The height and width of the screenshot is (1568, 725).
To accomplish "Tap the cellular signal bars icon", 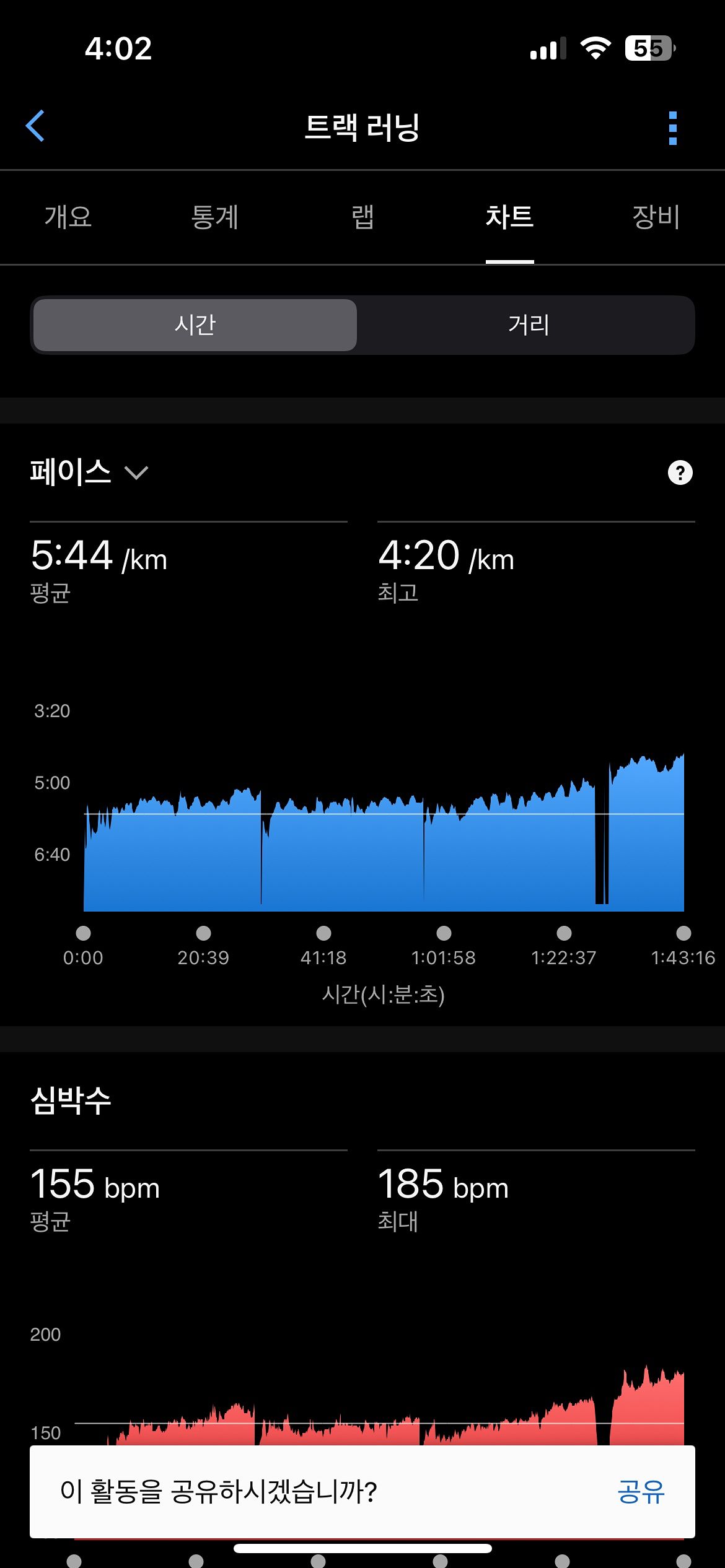I will pos(548,48).
